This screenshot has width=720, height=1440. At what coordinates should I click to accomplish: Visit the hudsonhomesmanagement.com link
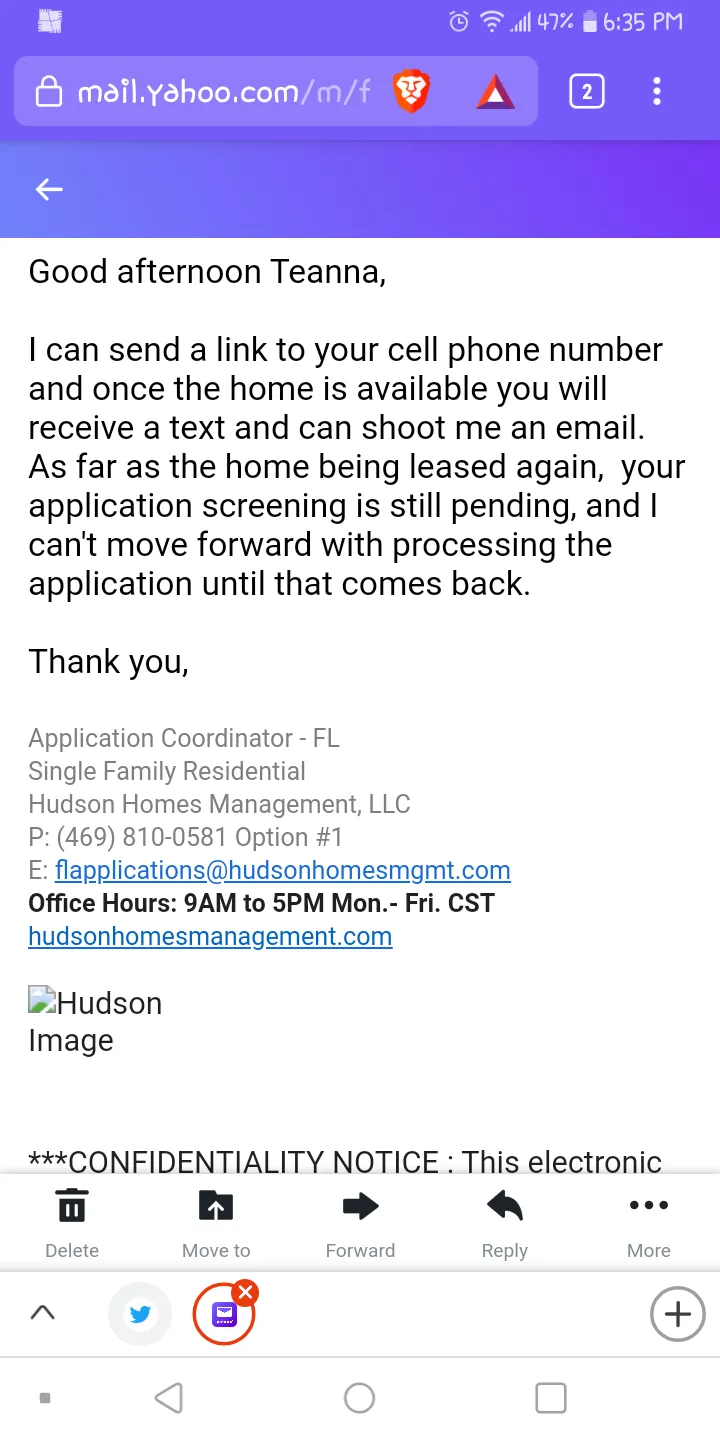tap(210, 936)
